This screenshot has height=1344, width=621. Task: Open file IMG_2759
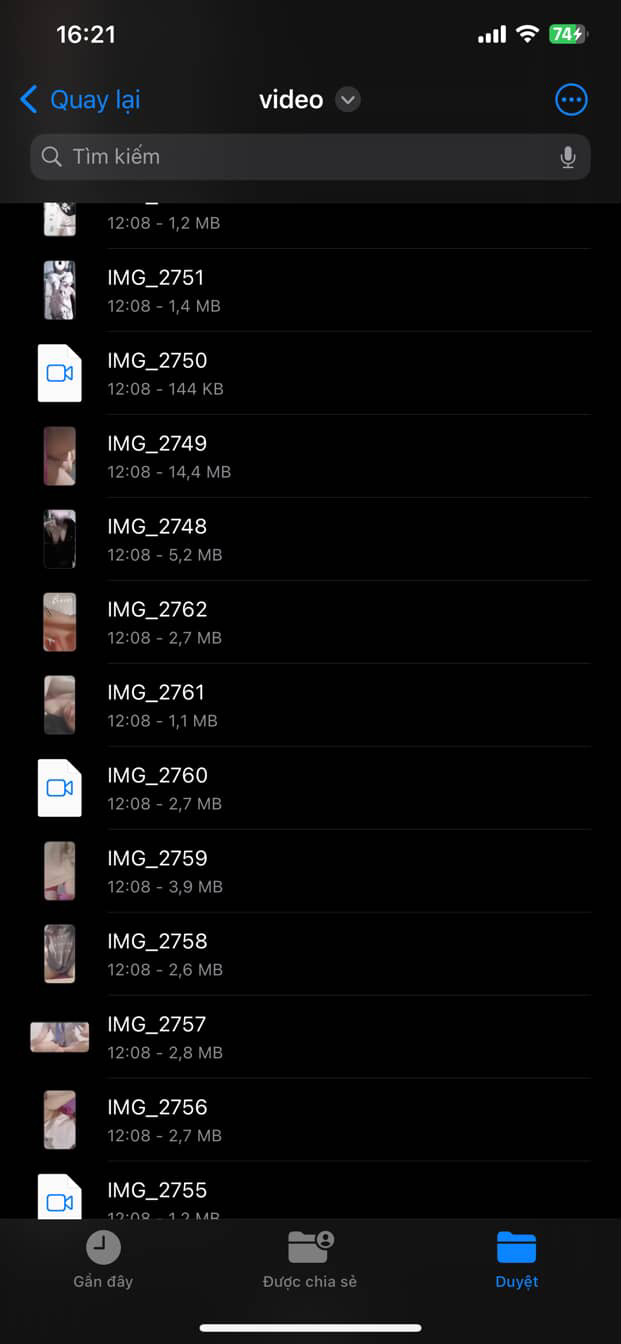(x=157, y=871)
